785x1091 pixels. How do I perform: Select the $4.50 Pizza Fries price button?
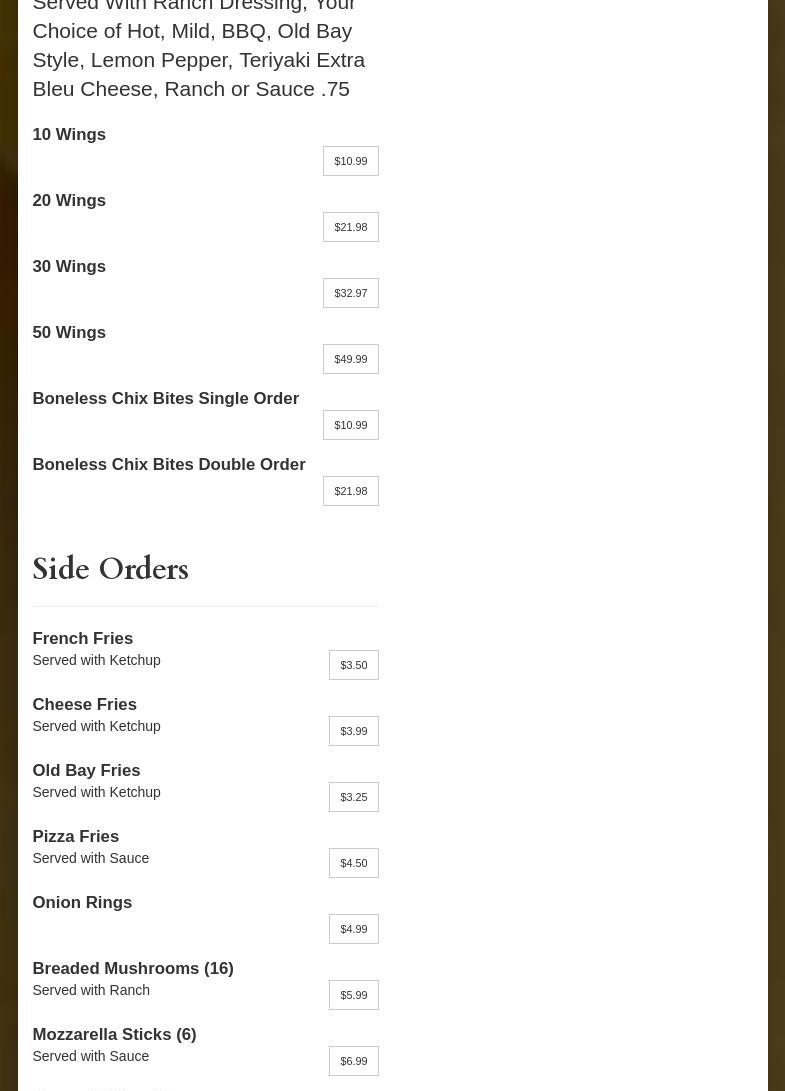click(x=353, y=863)
